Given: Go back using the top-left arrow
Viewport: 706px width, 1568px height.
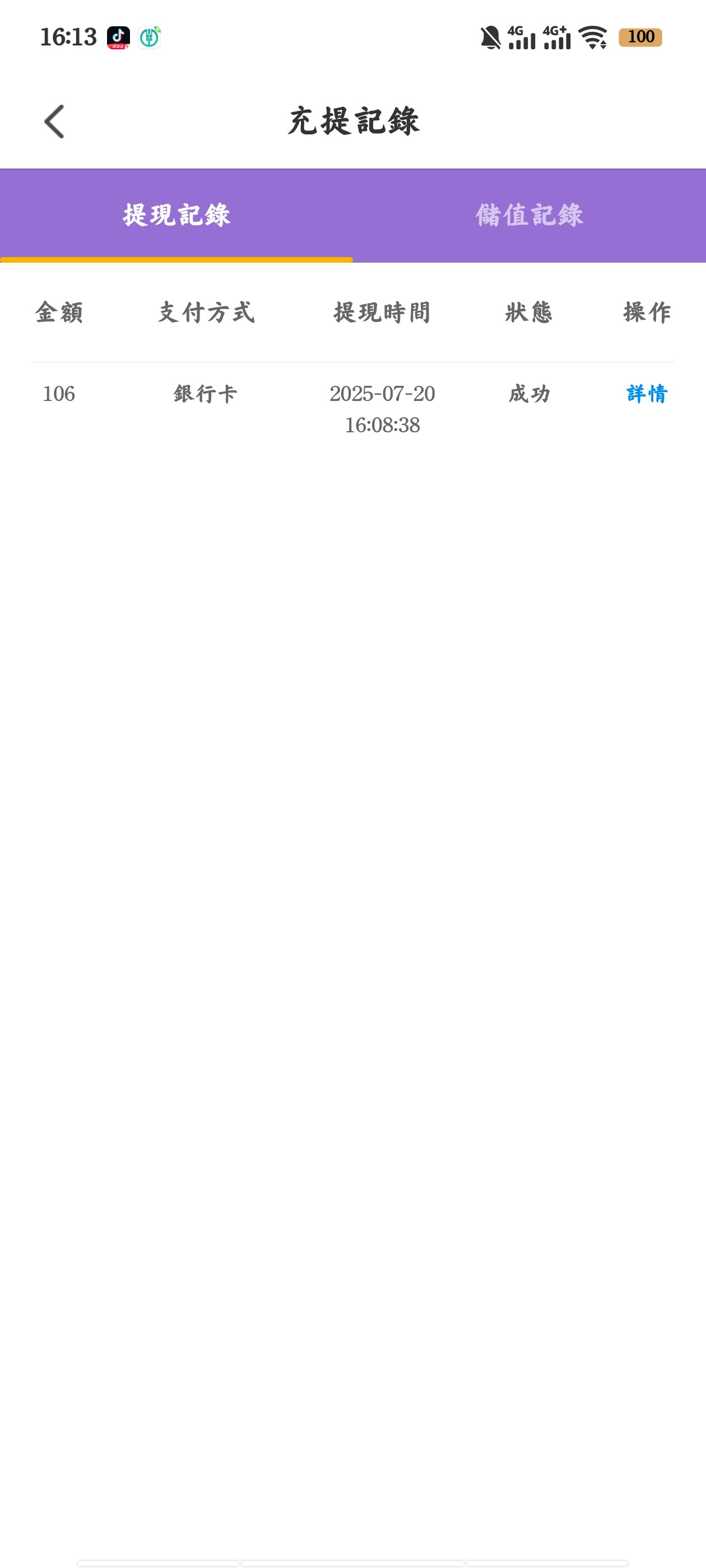Looking at the screenshot, I should (x=54, y=122).
